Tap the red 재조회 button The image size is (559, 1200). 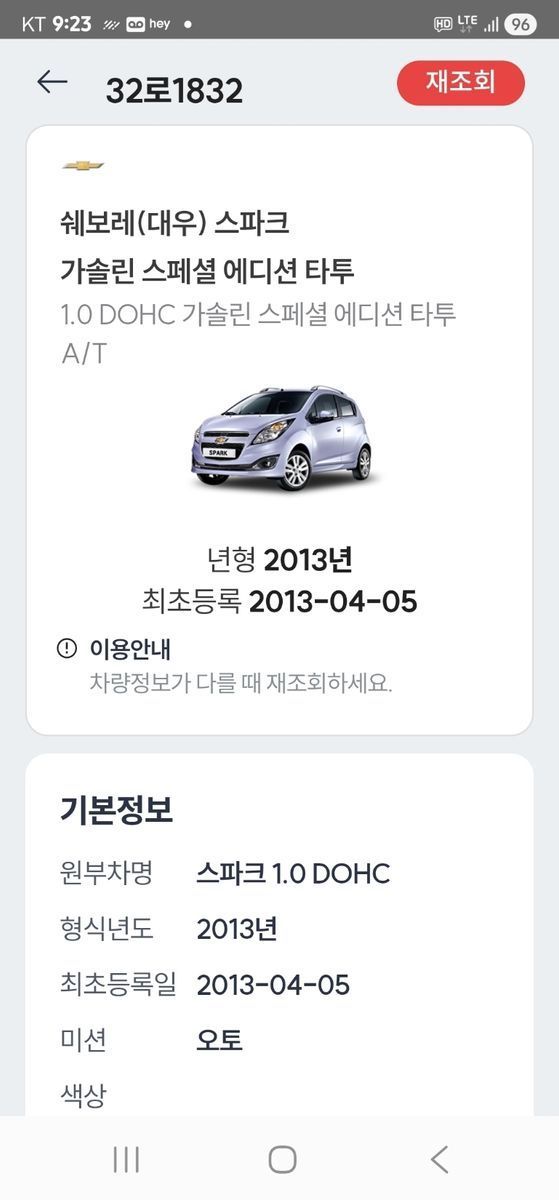point(461,82)
